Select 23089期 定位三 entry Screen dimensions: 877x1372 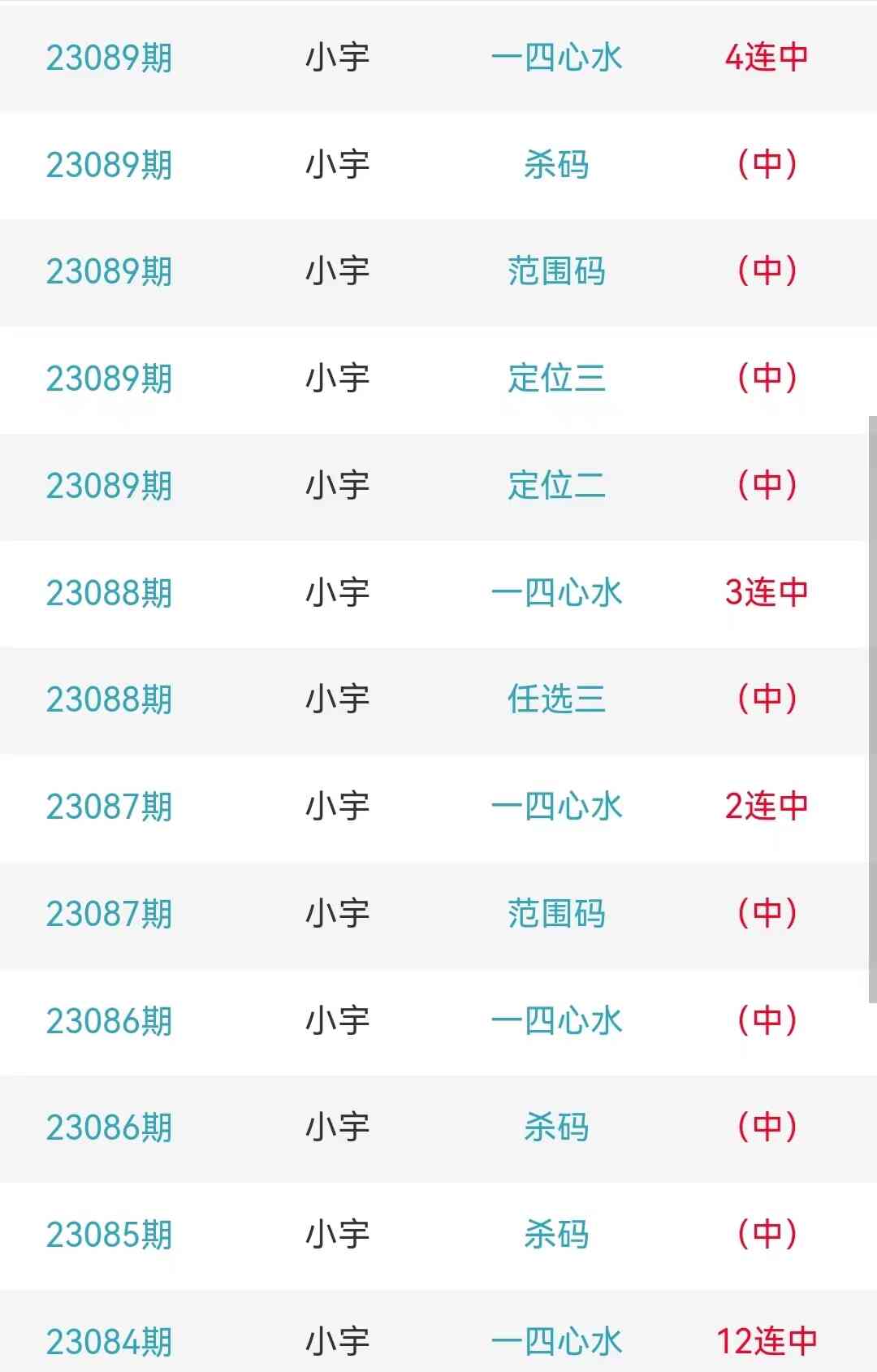(x=556, y=379)
